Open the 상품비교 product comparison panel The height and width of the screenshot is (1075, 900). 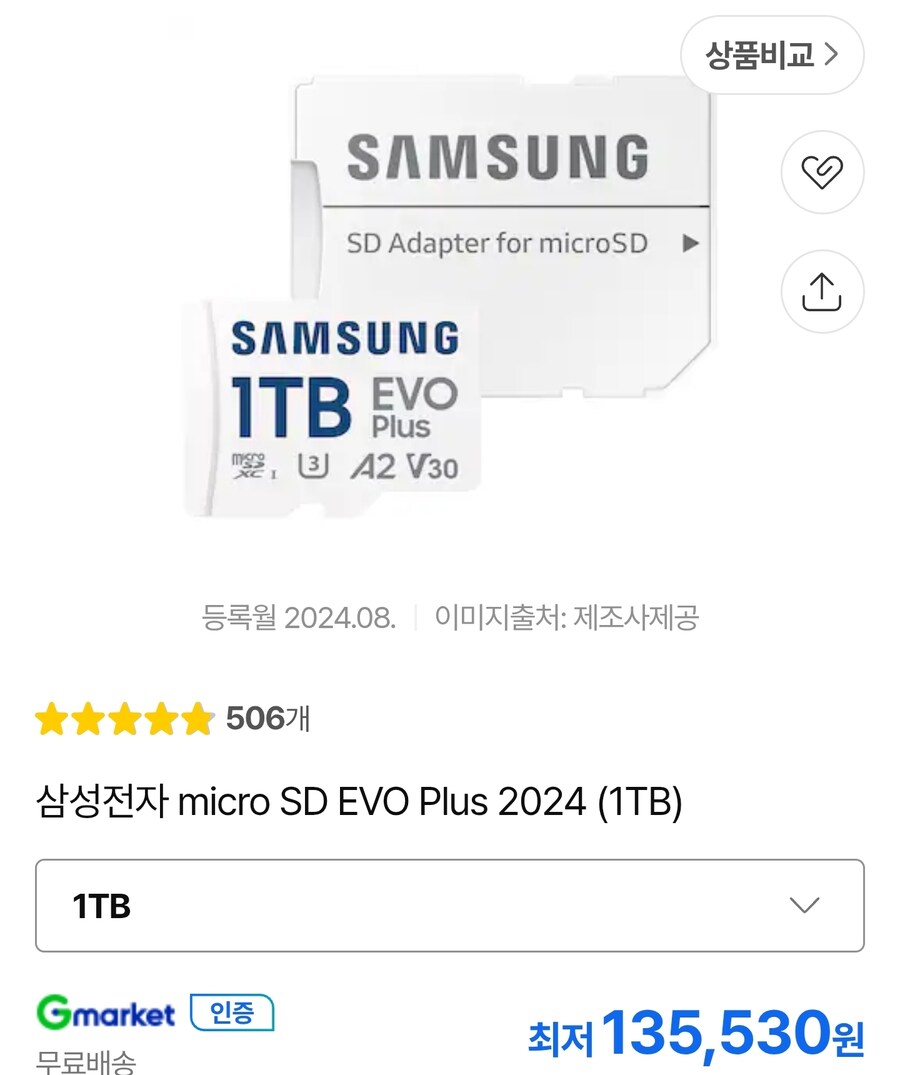tap(772, 56)
